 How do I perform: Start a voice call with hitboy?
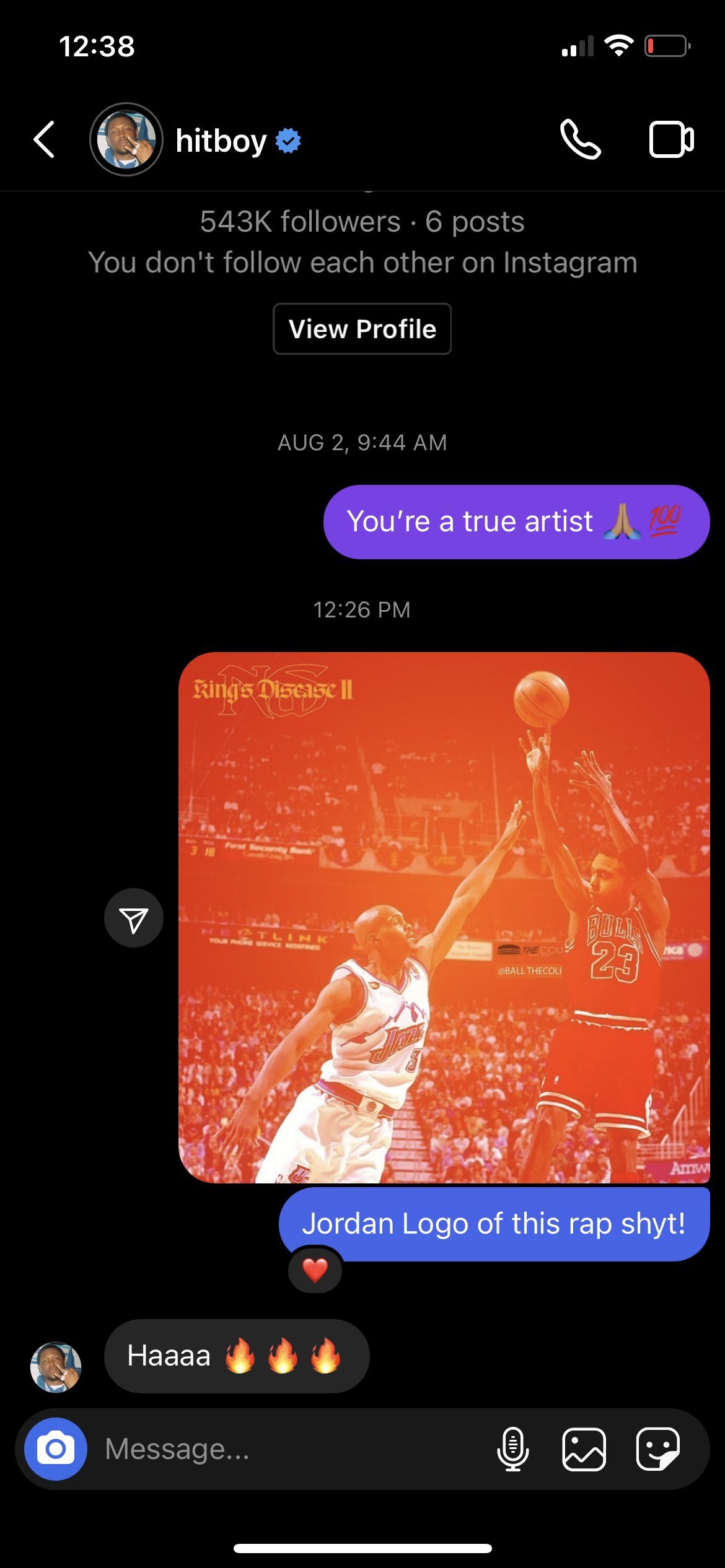pos(580,140)
